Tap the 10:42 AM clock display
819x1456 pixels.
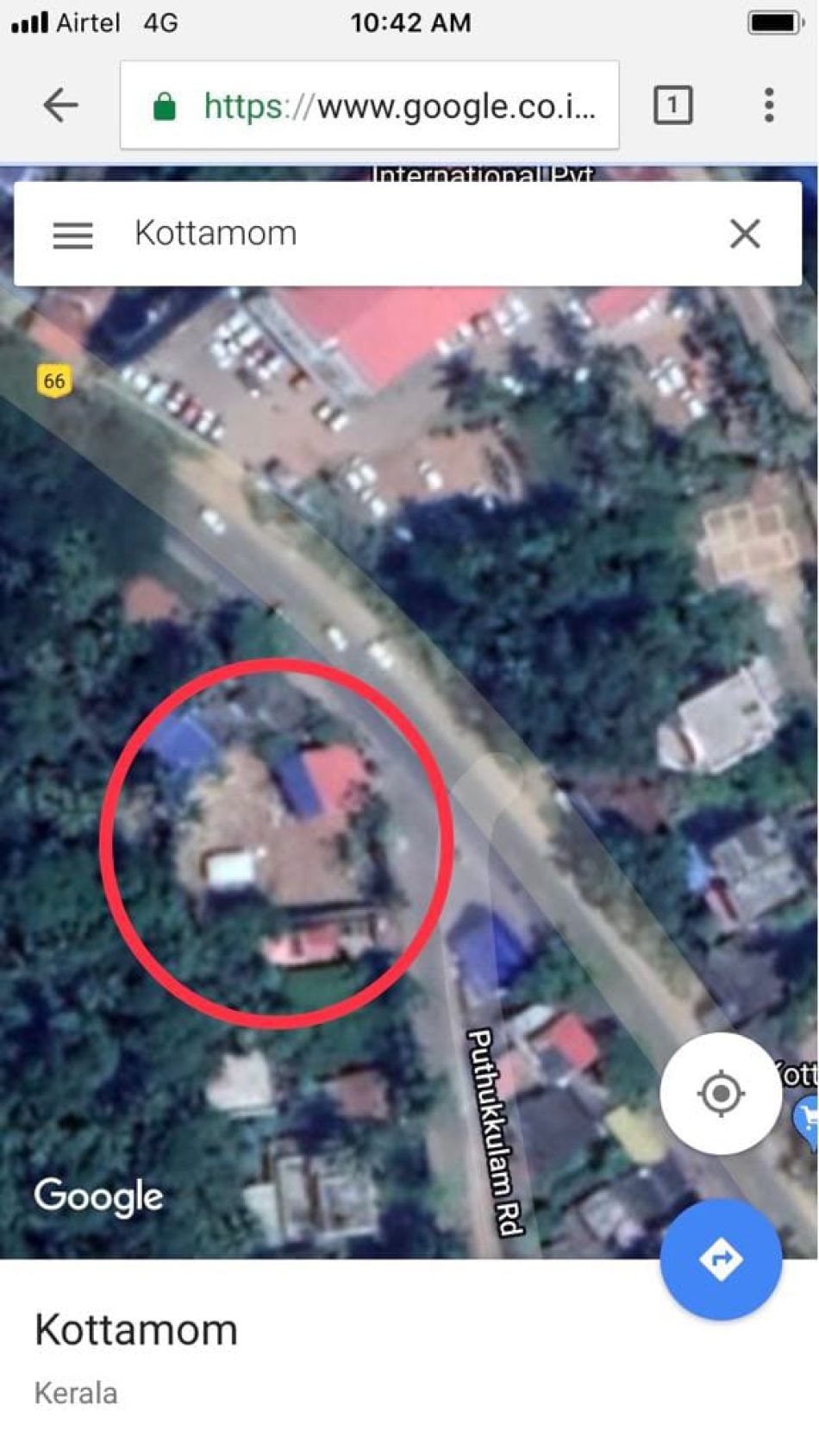pyautogui.click(x=409, y=22)
